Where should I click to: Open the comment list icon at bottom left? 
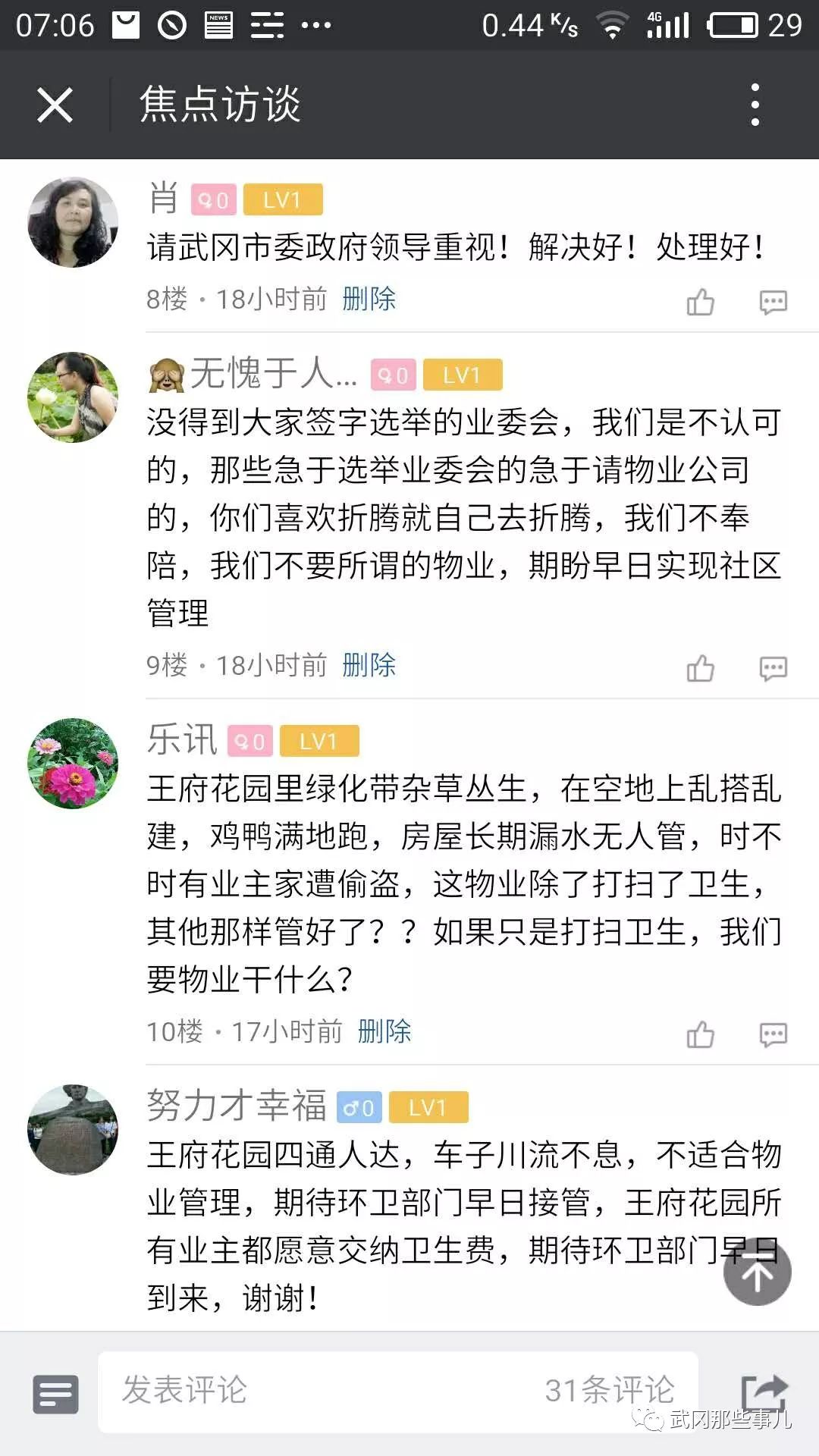tap(55, 1394)
